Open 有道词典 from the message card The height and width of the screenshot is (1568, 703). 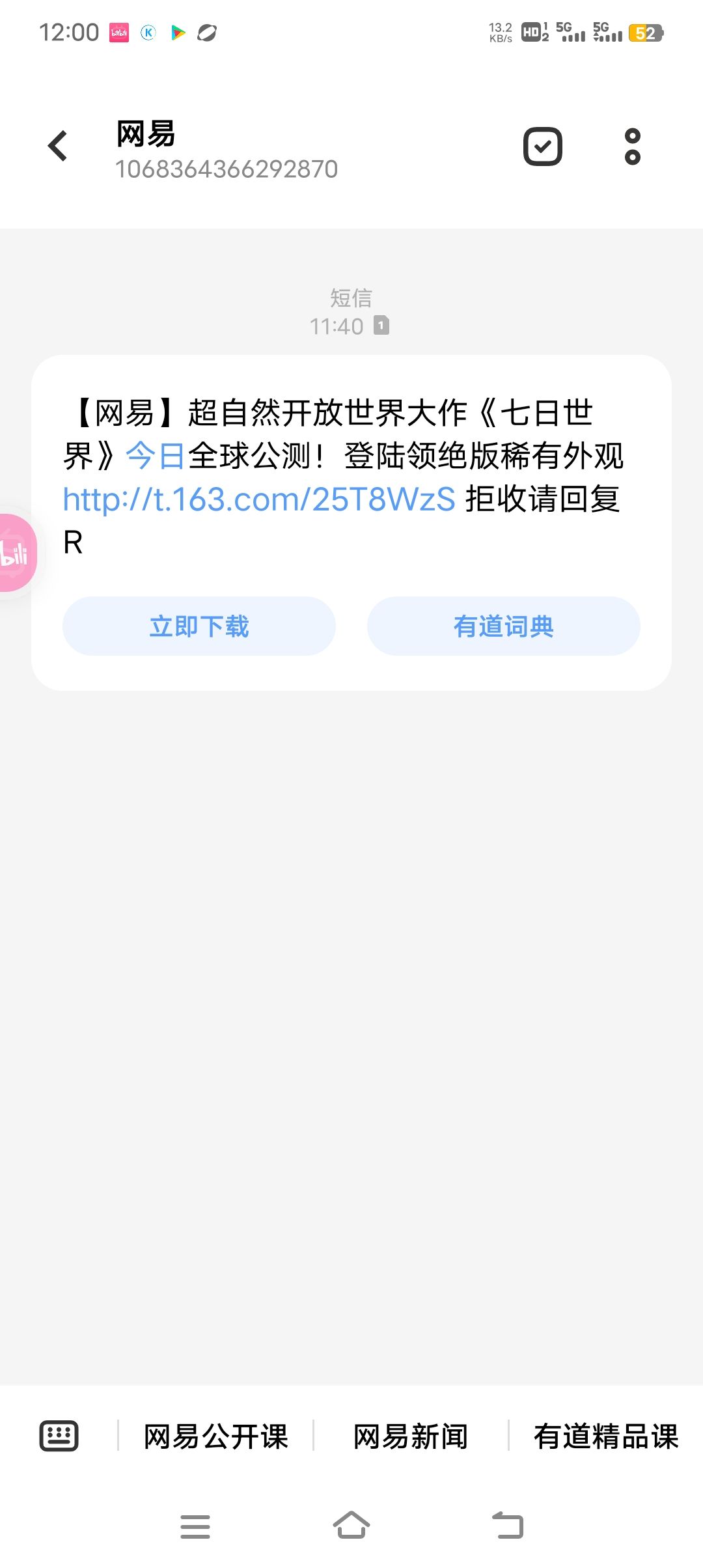[504, 626]
